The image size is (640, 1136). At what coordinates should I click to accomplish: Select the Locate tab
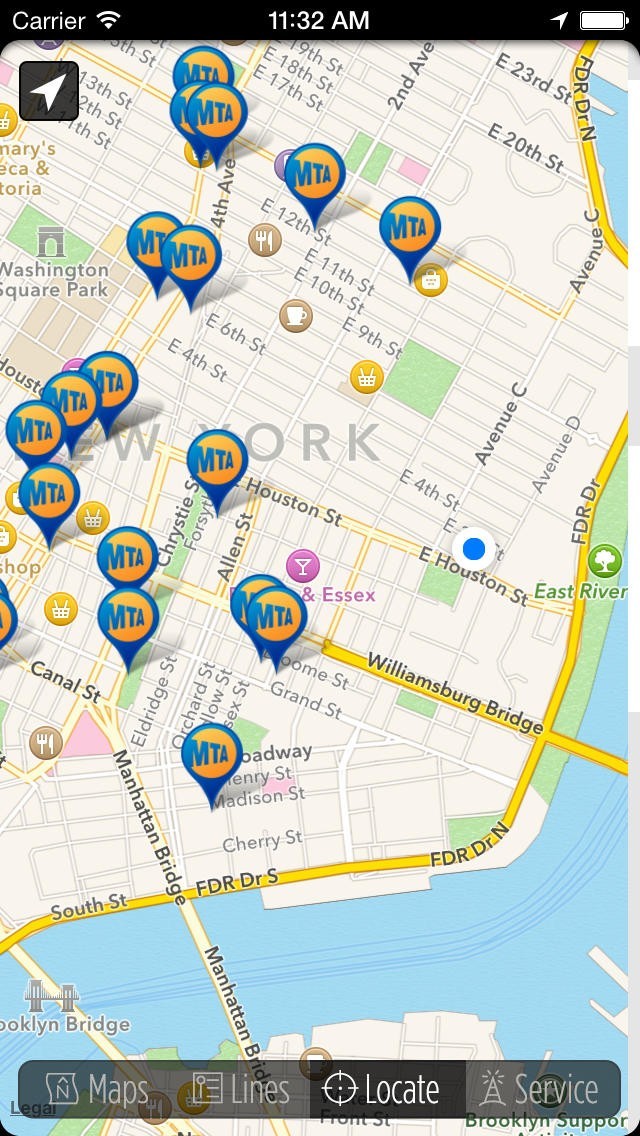[x=382, y=1089]
